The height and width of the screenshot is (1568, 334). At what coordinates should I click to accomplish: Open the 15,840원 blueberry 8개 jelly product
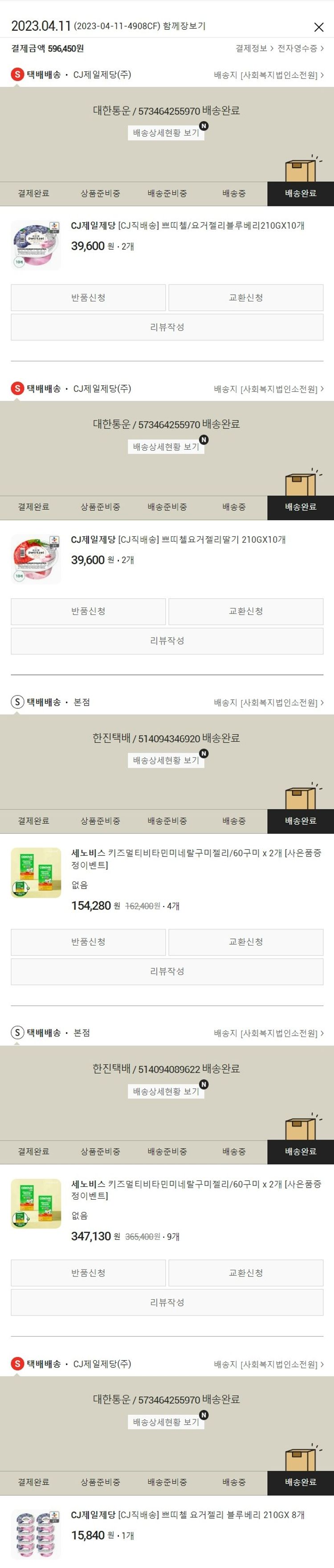[x=187, y=1515]
